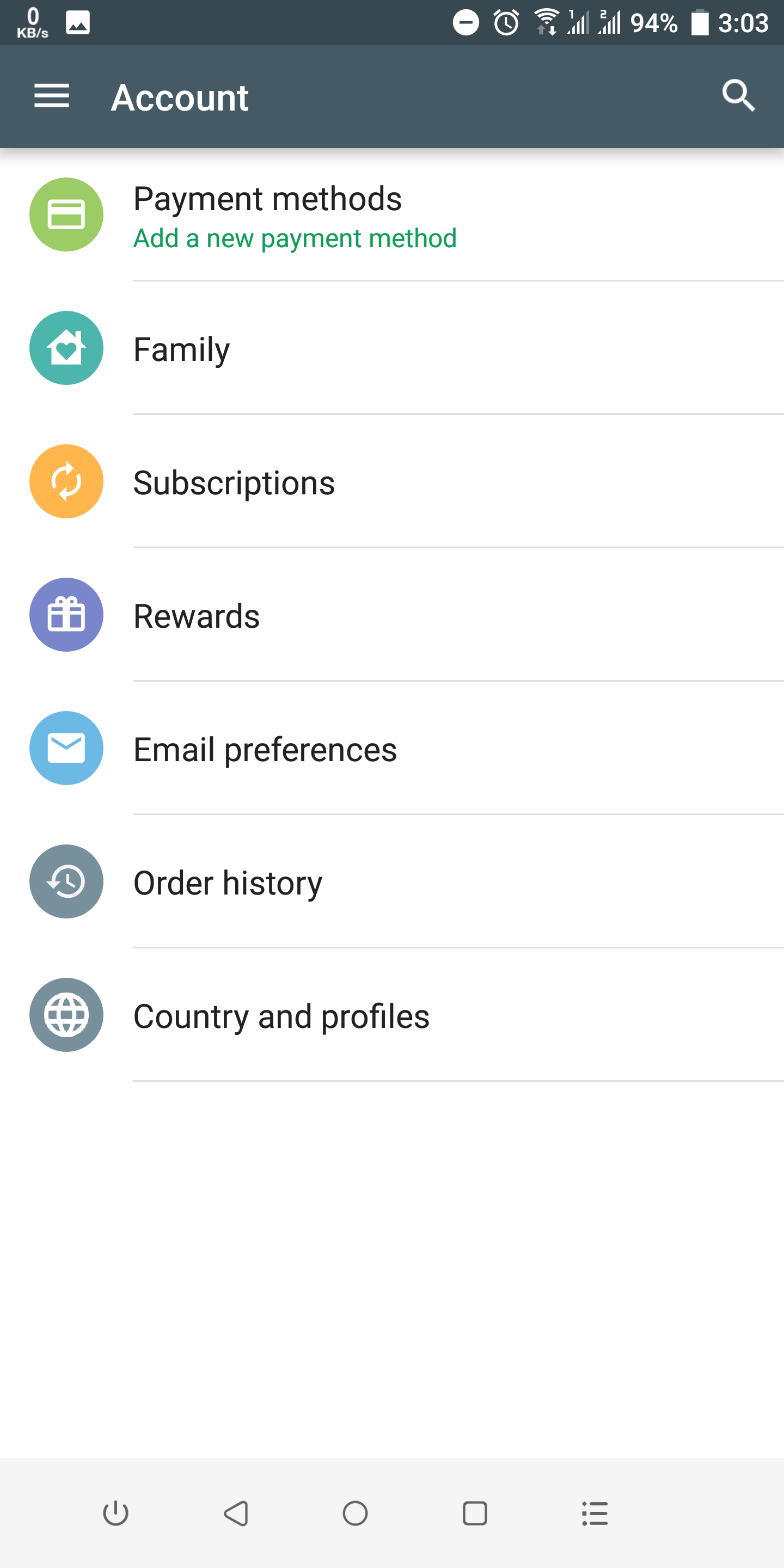Select the Order history clock icon
Image resolution: width=784 pixels, height=1568 pixels.
click(66, 881)
